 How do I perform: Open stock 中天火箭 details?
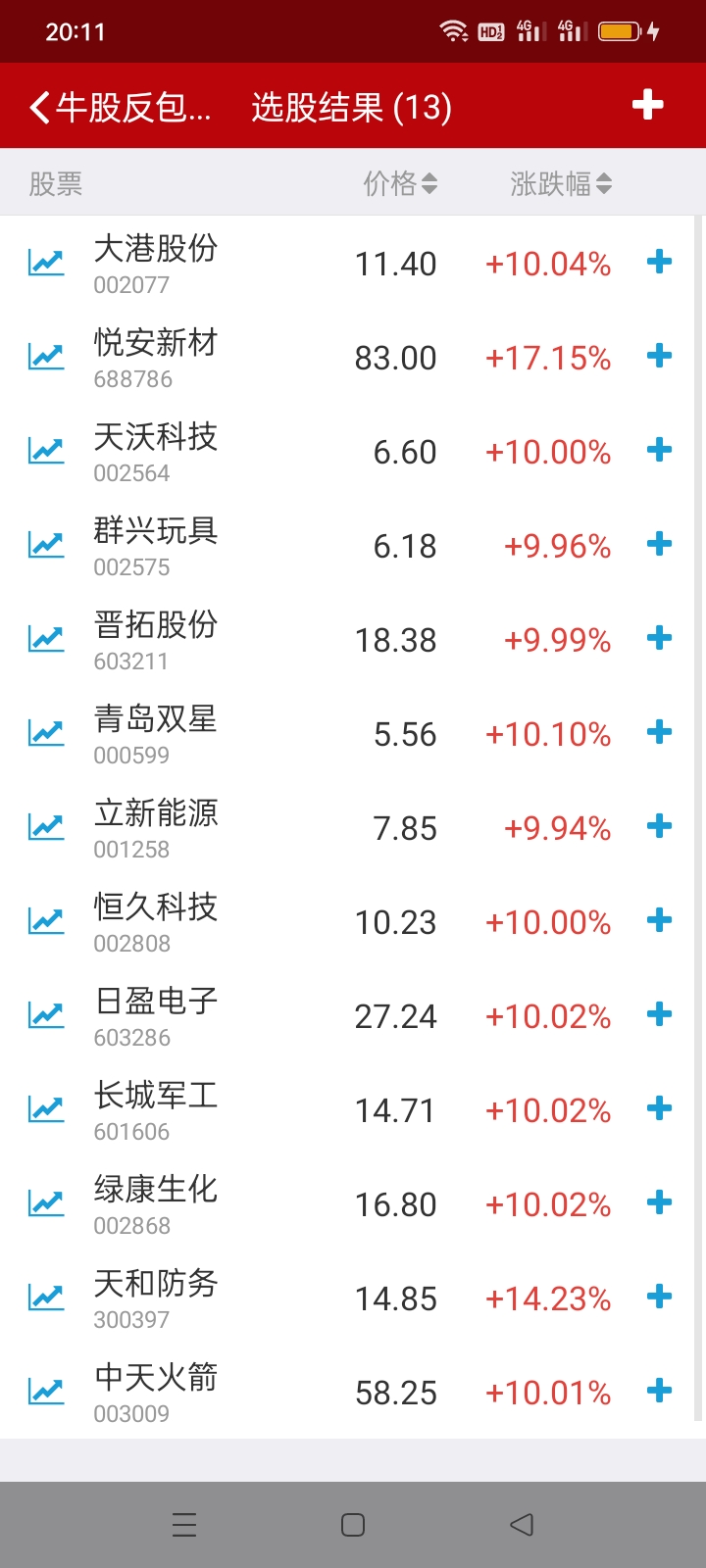coord(155,1392)
